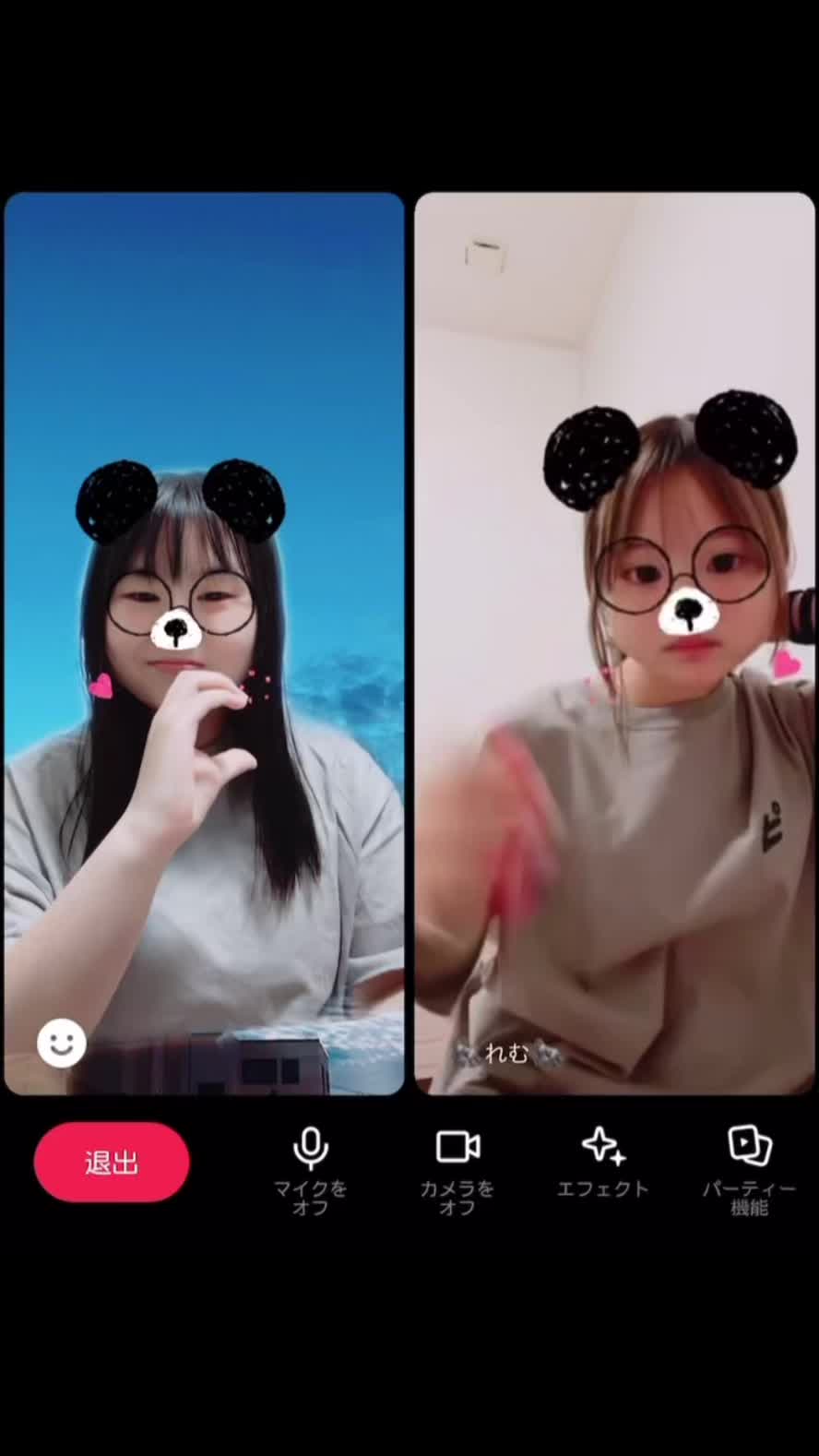Image resolution: width=819 pixels, height=1456 pixels.
Task: Leave the call with 退出 button
Action: click(112, 1162)
